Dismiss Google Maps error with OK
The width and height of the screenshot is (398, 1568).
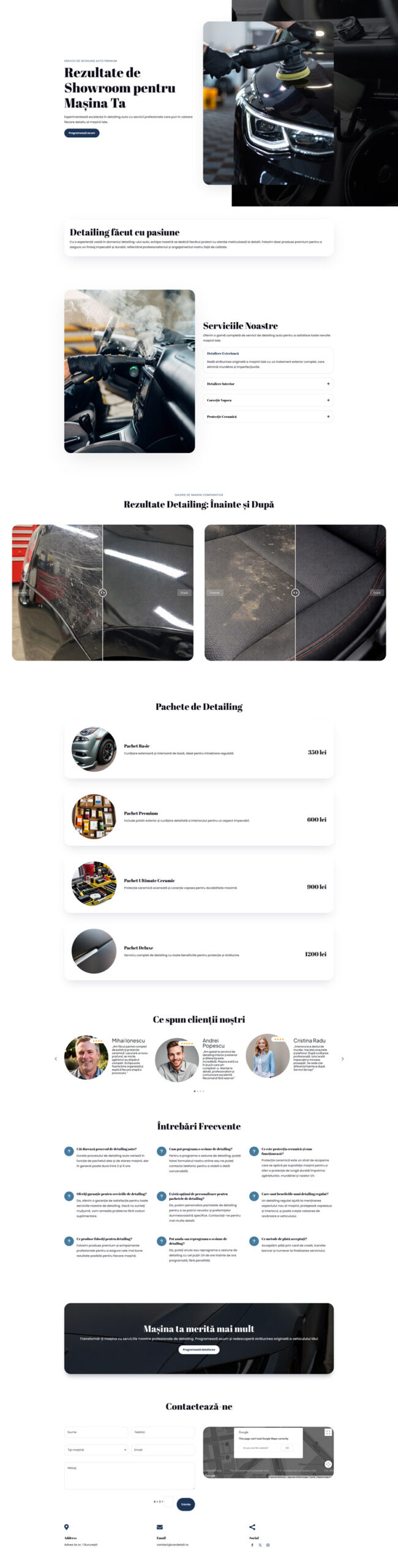[287, 1448]
